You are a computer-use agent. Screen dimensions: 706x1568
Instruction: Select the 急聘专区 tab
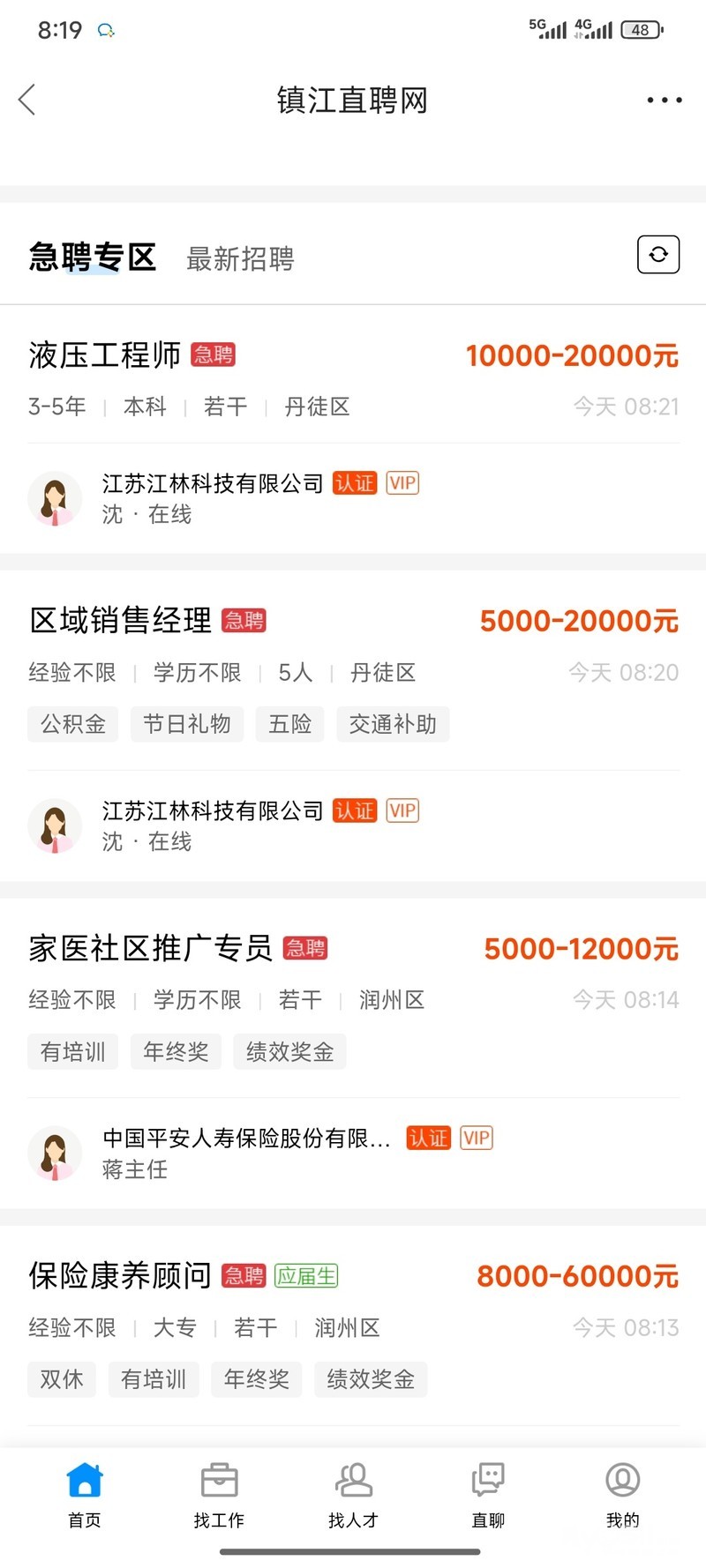[x=93, y=257]
